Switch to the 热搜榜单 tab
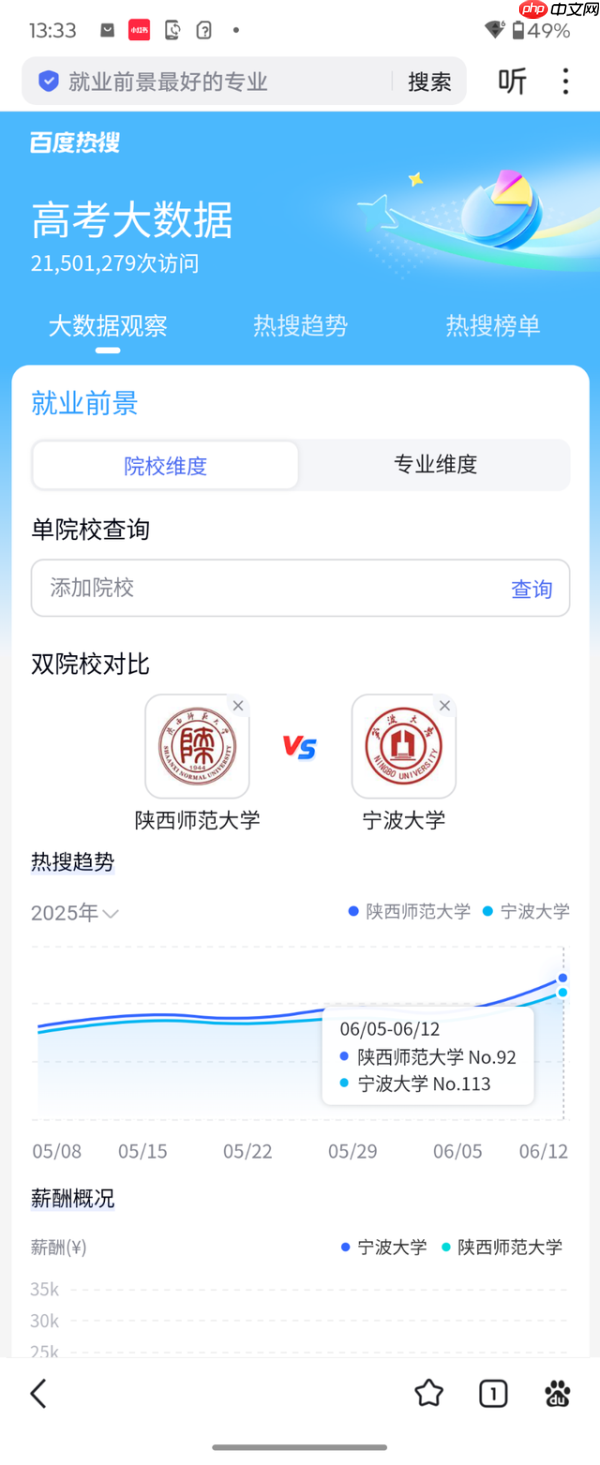 coord(492,325)
